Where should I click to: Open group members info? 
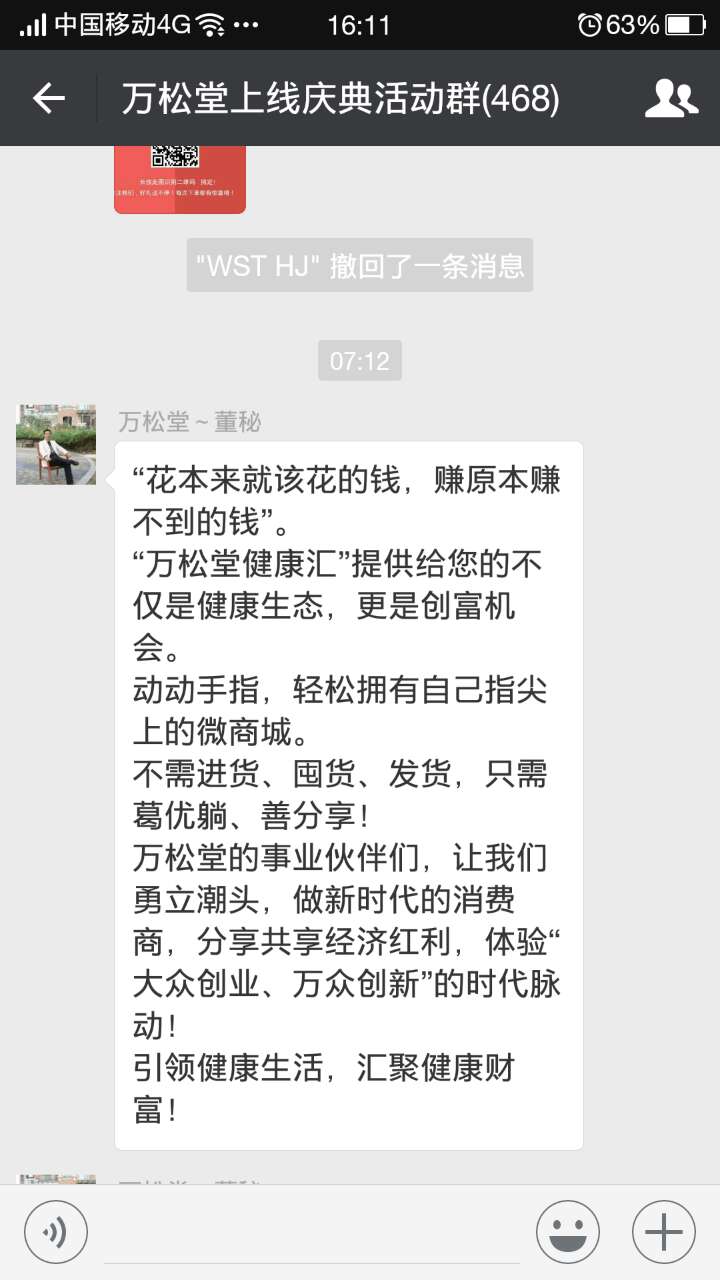click(671, 98)
